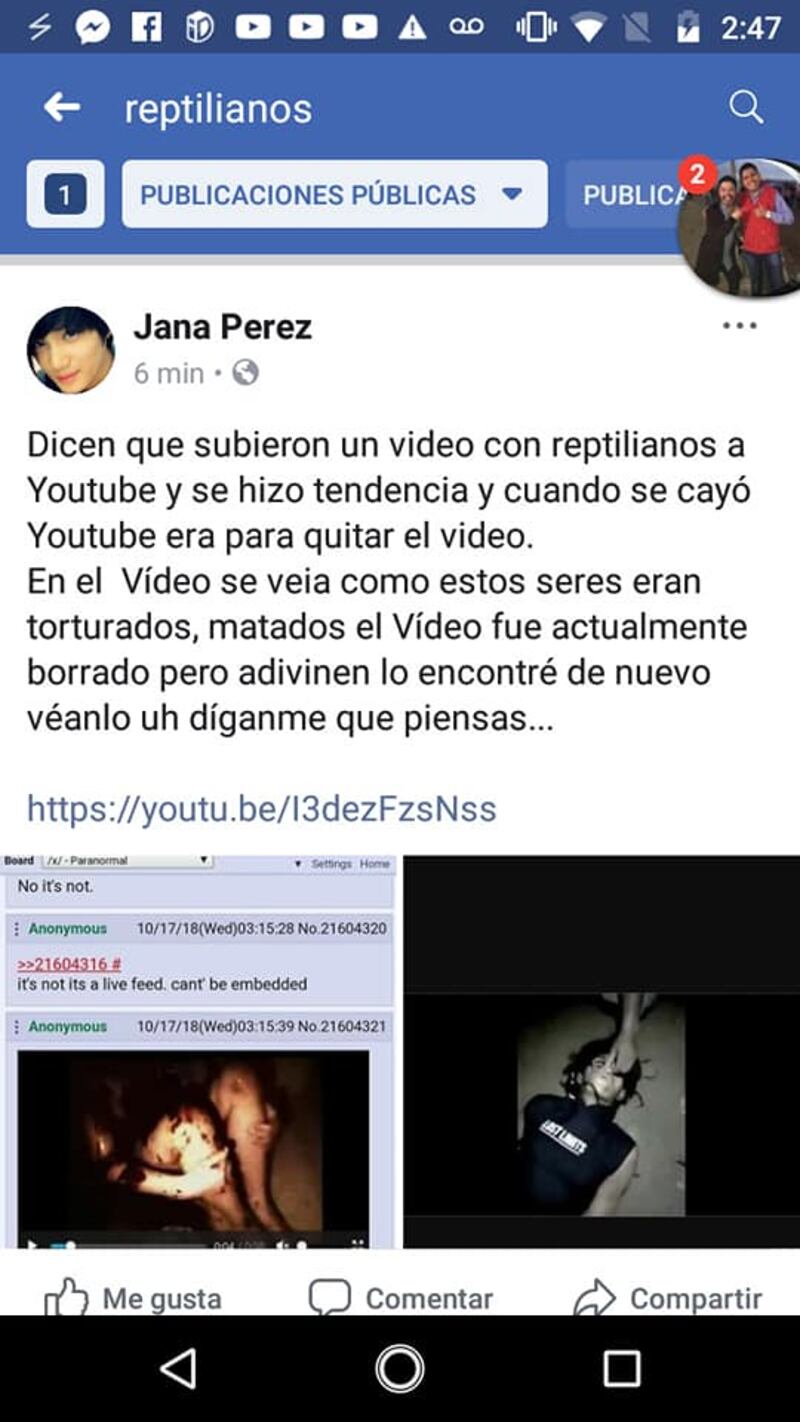
Task: Tap the system back button
Action: click(x=178, y=1369)
